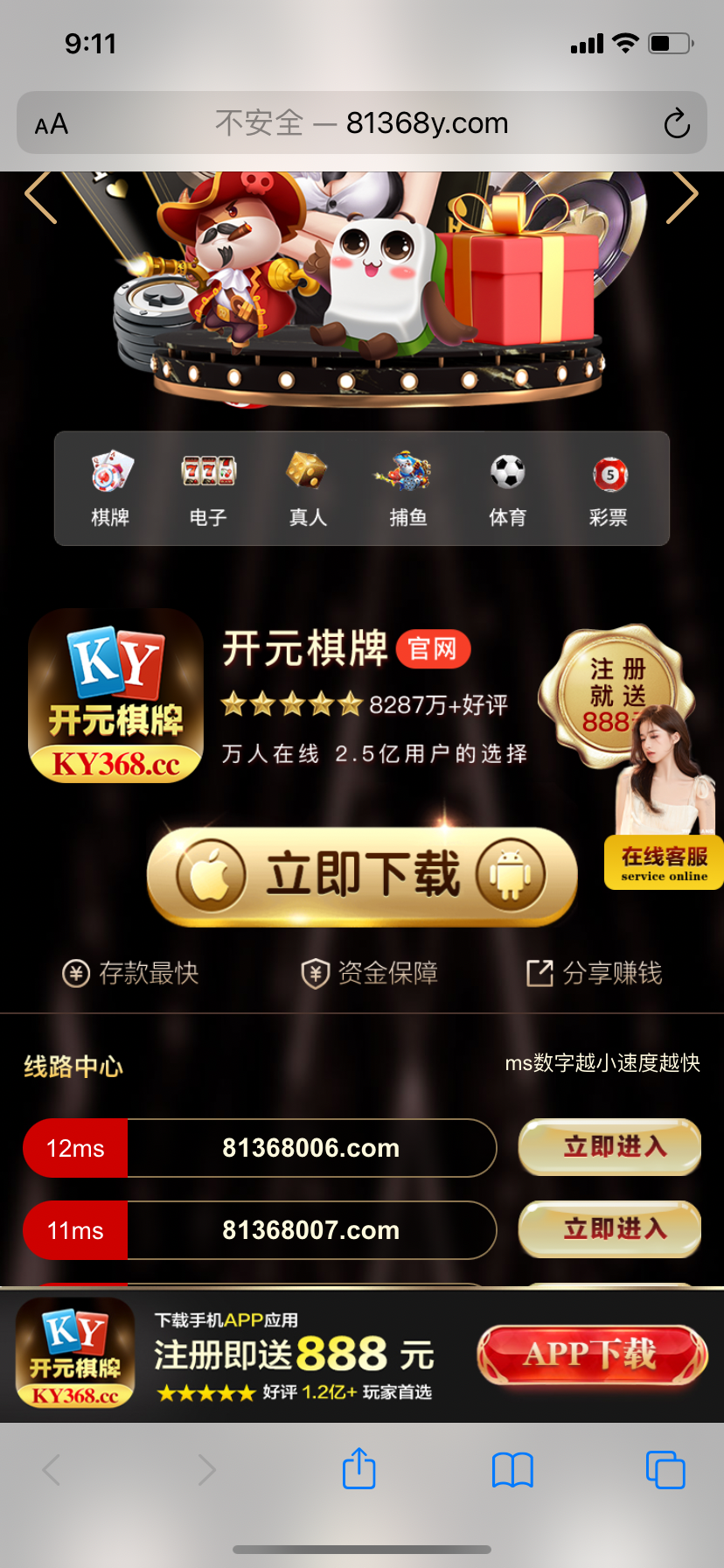This screenshot has width=724, height=1568.
Task: Click the 存款最快 deposit speed icon
Action: (76, 972)
